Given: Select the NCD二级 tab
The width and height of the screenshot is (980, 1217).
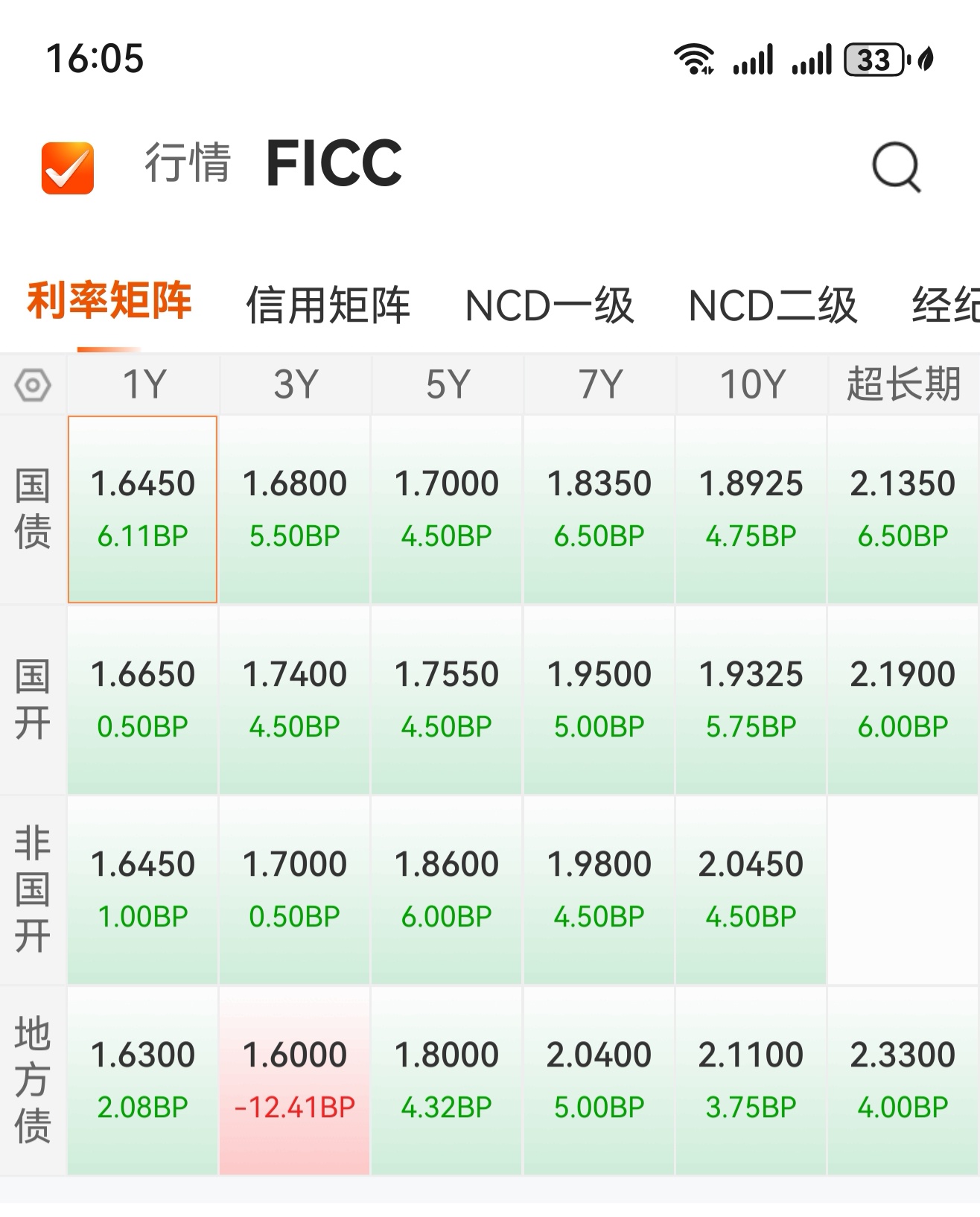Looking at the screenshot, I should pyautogui.click(x=772, y=305).
